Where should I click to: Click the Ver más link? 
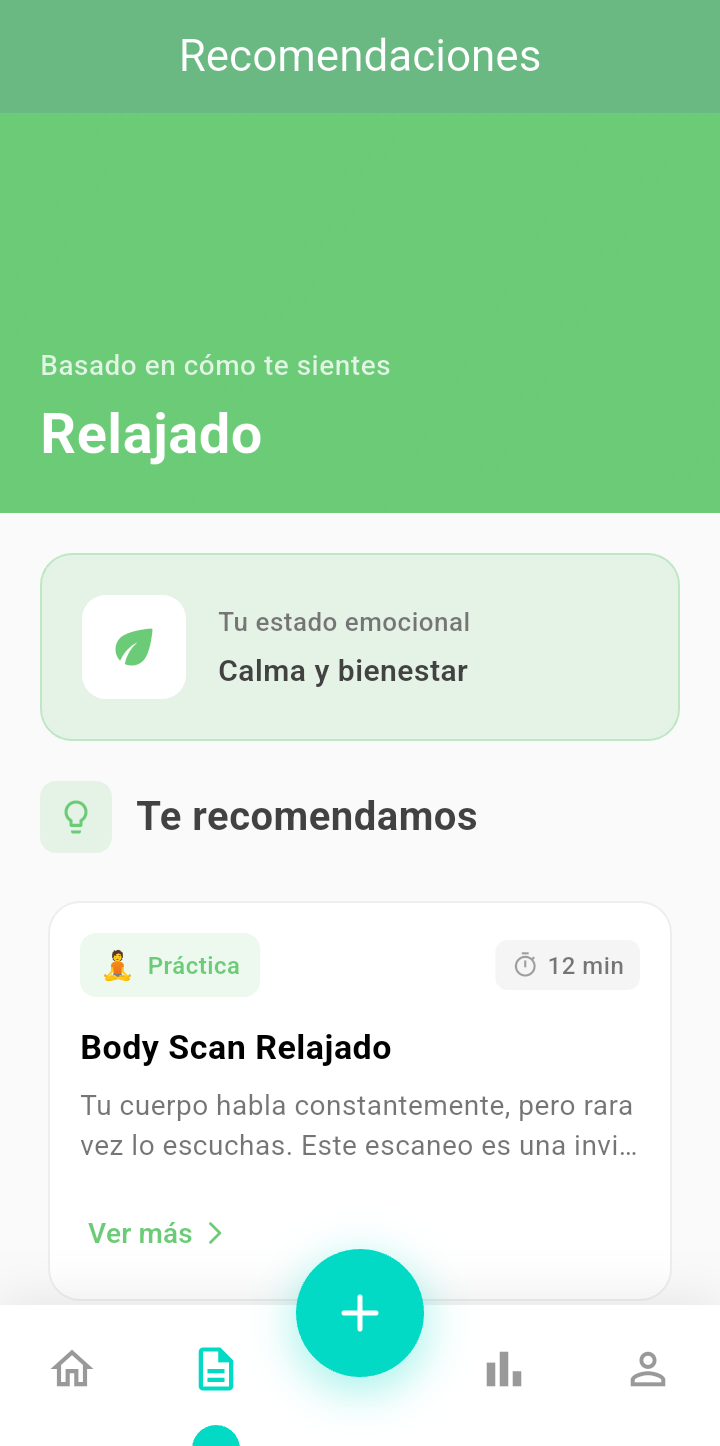(140, 1233)
